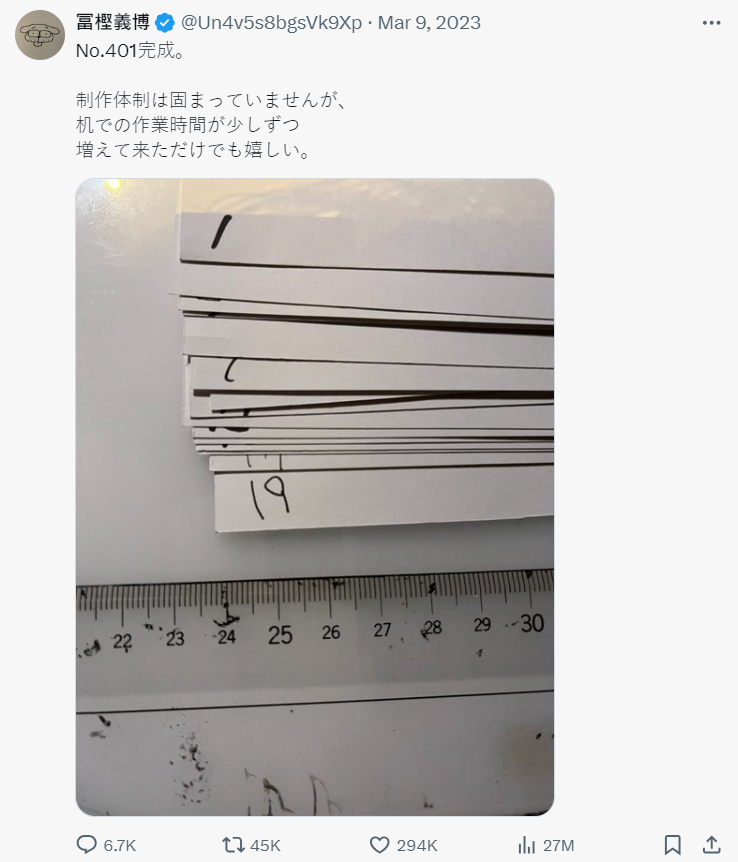Enlarge the attached manuscript pages photo
Viewport: 738px width, 862px height.
[314, 497]
